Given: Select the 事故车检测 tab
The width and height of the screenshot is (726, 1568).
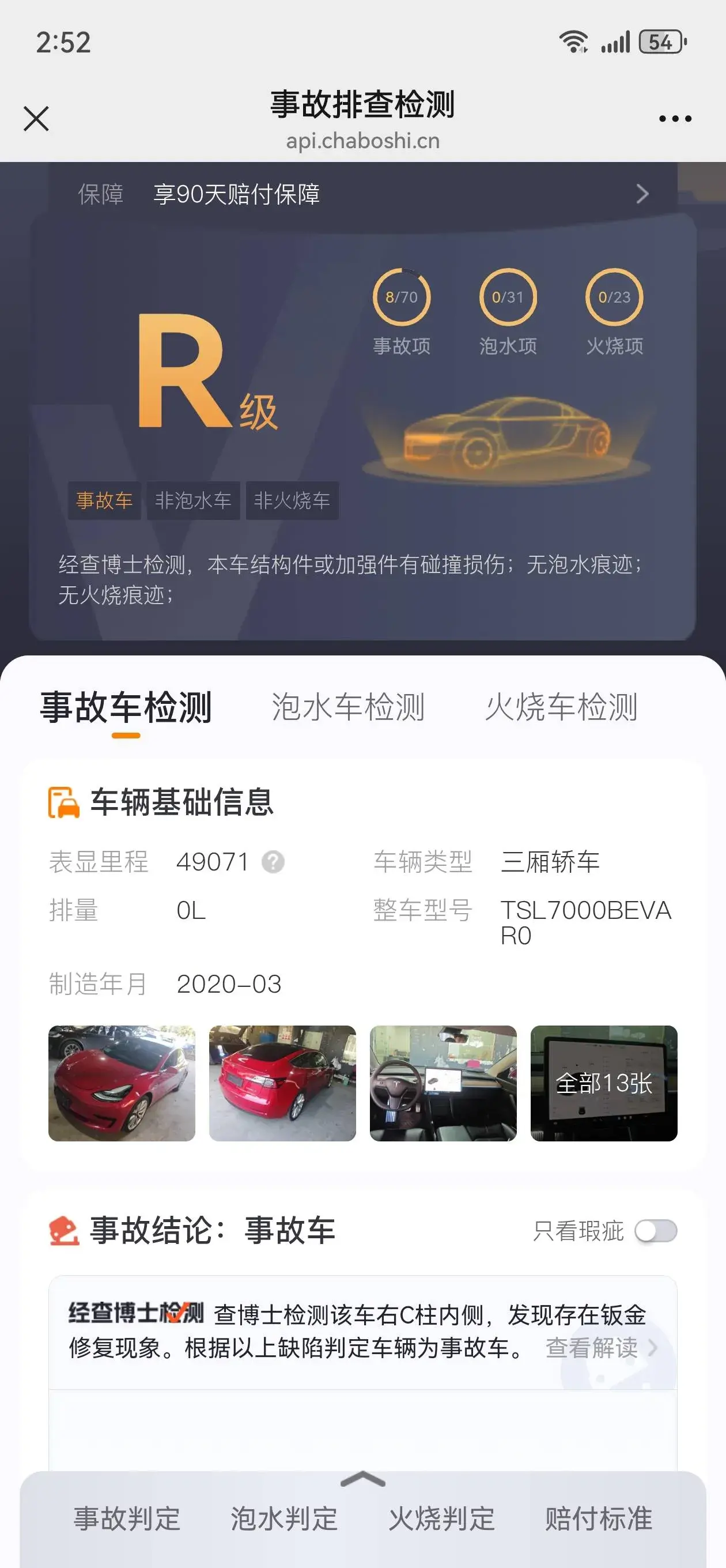Looking at the screenshot, I should click(126, 707).
